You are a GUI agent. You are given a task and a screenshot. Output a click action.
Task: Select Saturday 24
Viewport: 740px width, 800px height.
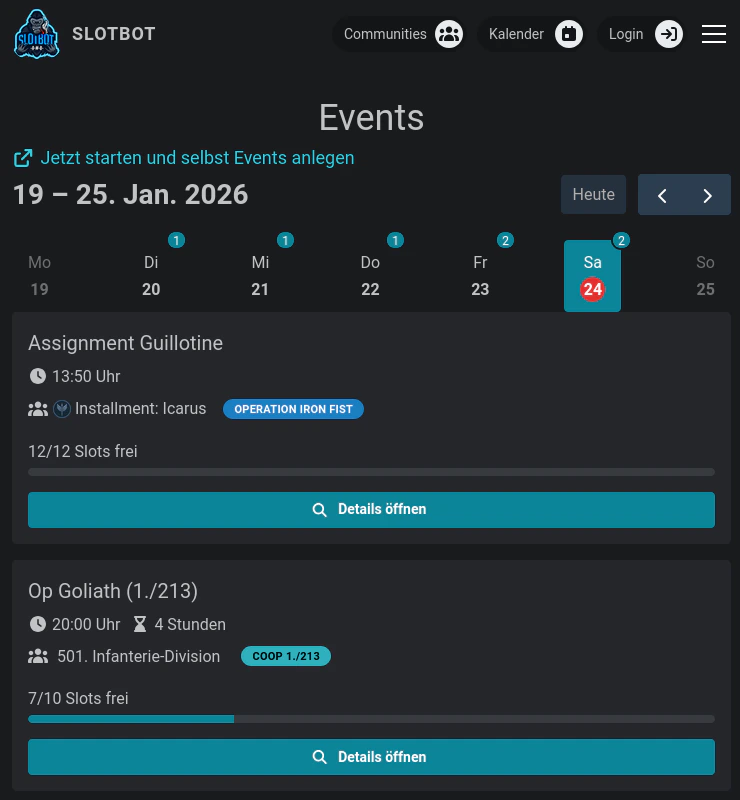point(592,276)
